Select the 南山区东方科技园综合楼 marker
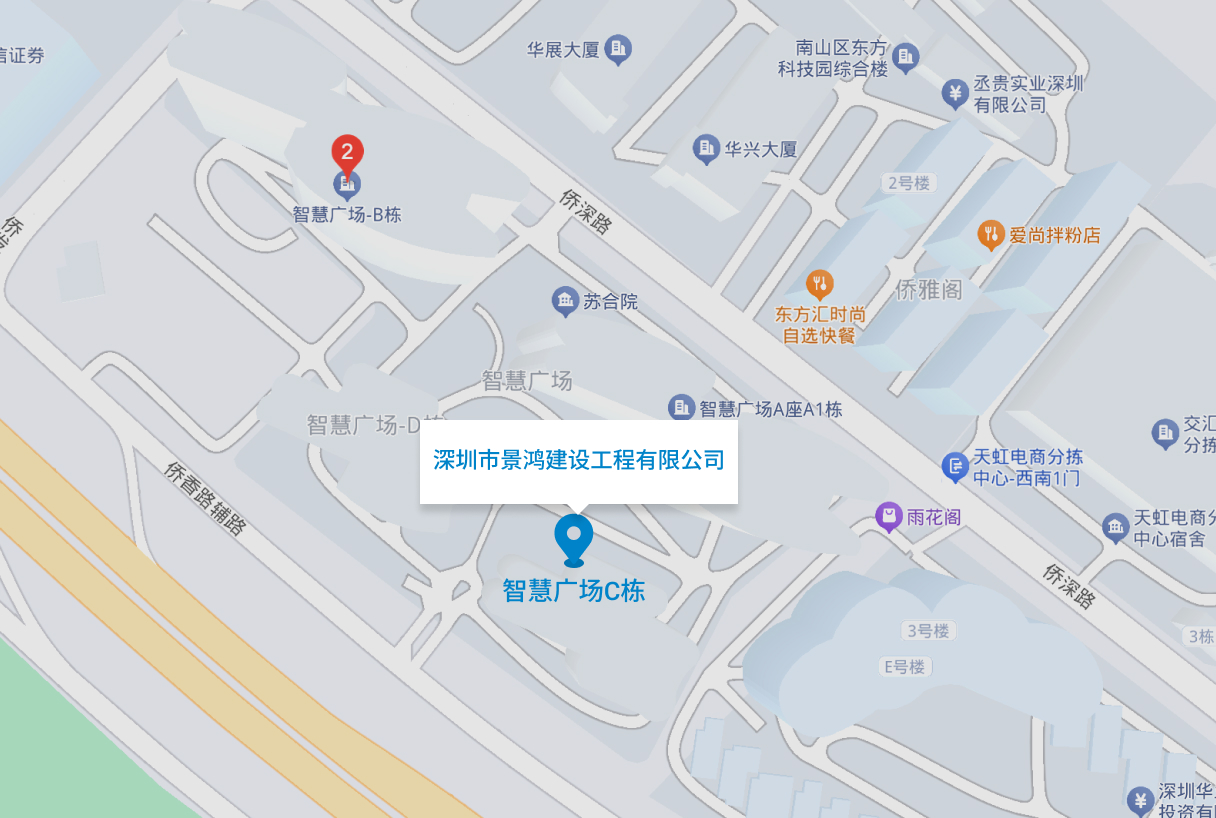The image size is (1216, 818). click(905, 57)
